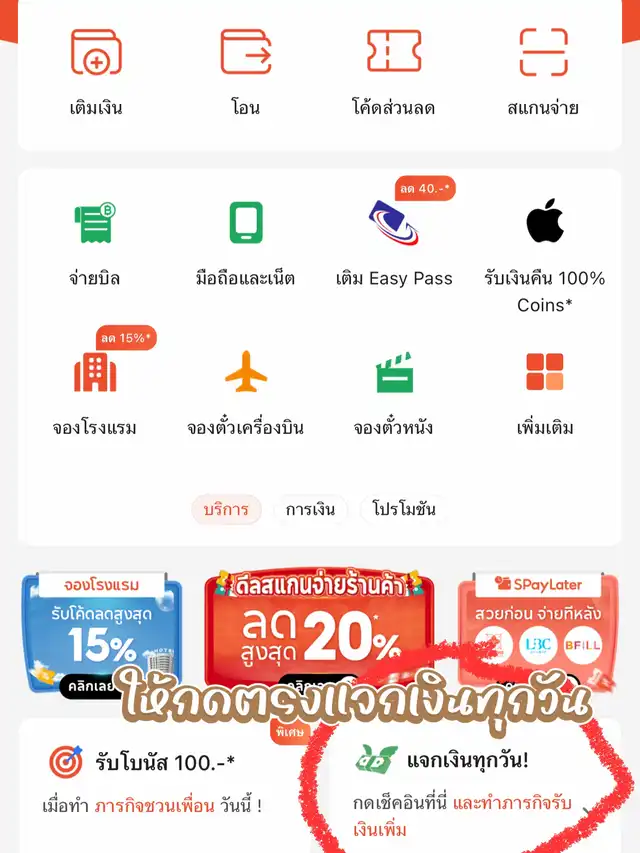Image resolution: width=640 pixels, height=853 pixels.
Task: Switch to the โปรโมชัน tab
Action: pos(403,510)
